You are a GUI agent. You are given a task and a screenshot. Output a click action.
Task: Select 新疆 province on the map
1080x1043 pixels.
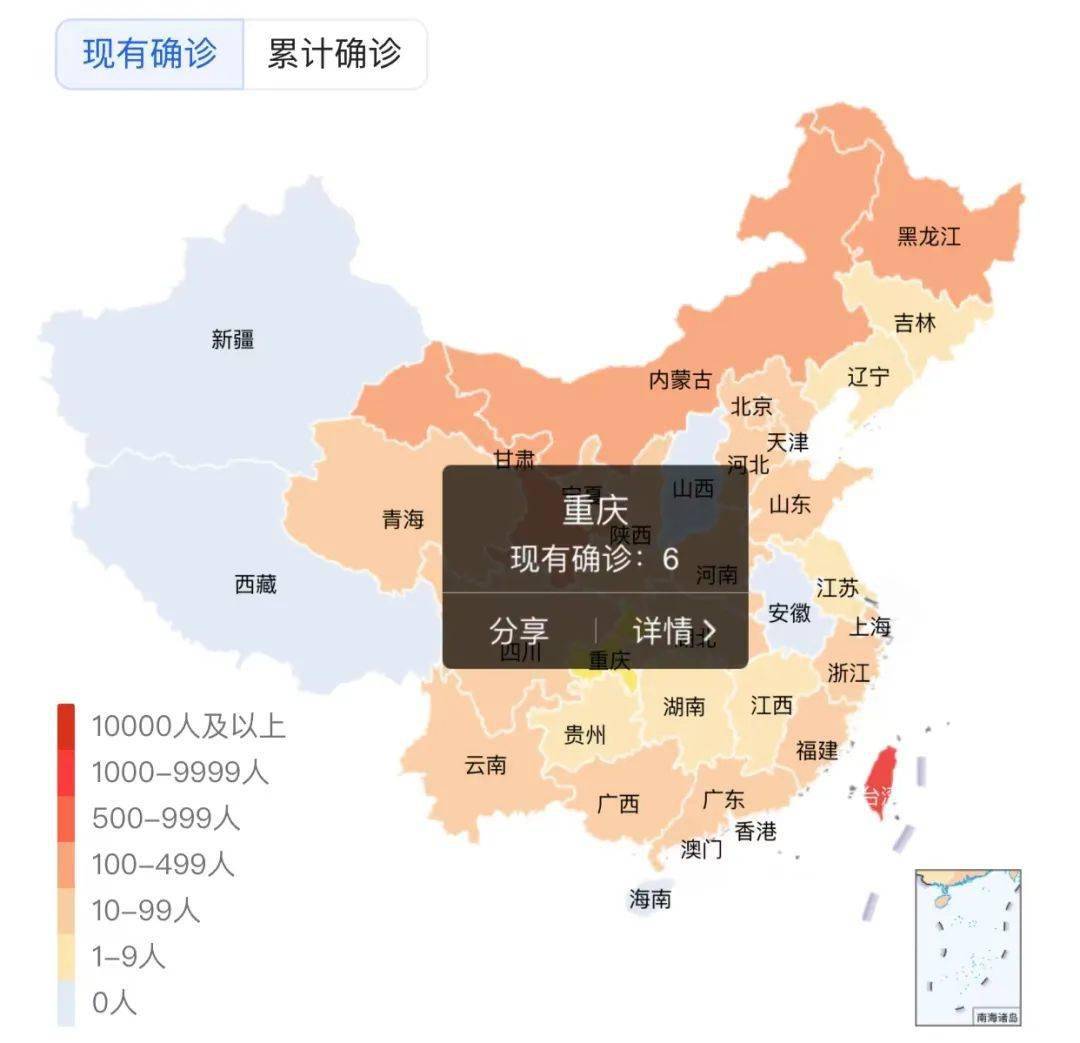(233, 340)
